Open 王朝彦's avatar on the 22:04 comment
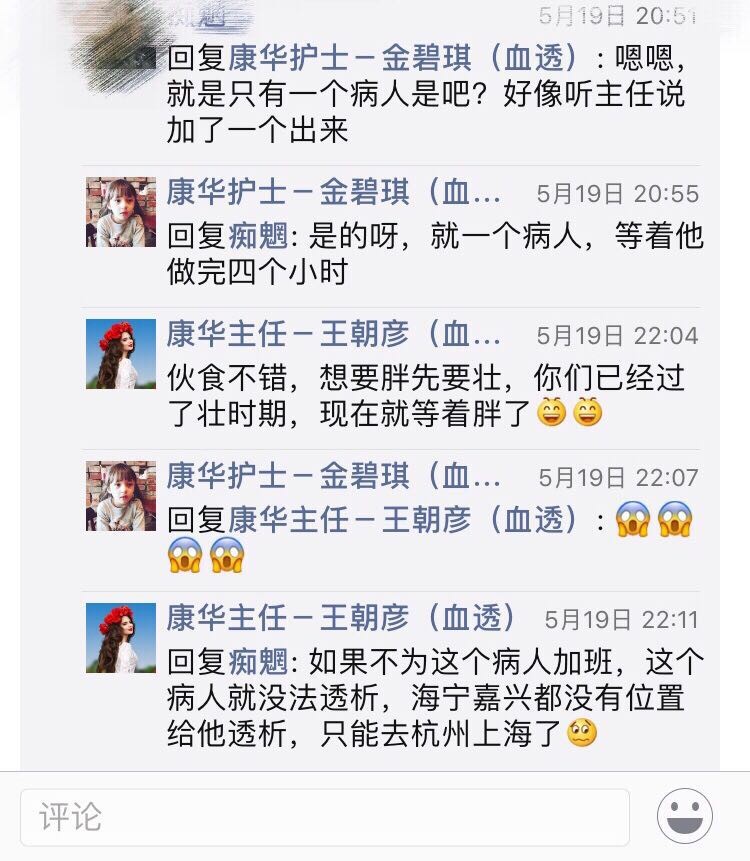This screenshot has height=861, width=750. click(x=121, y=354)
